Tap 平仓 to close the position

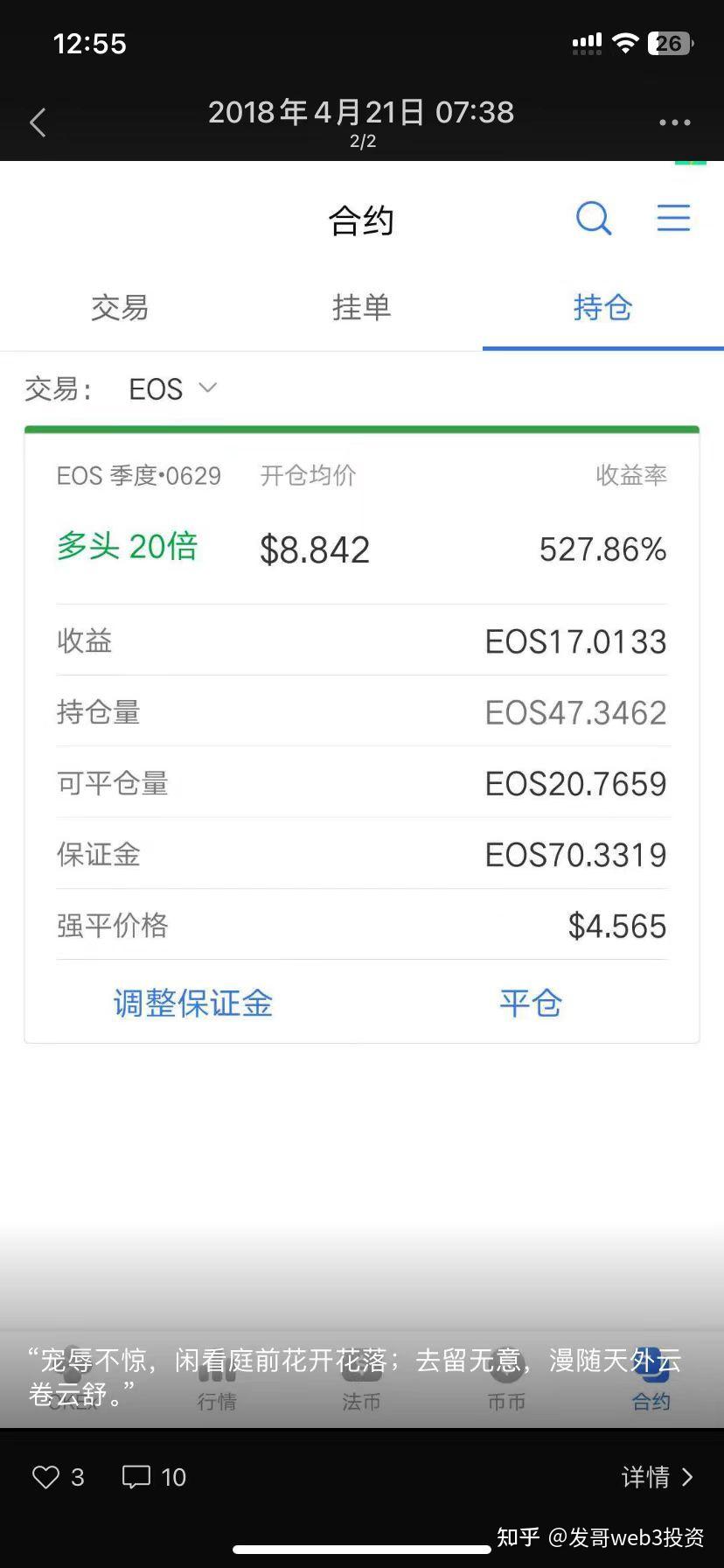(530, 1004)
